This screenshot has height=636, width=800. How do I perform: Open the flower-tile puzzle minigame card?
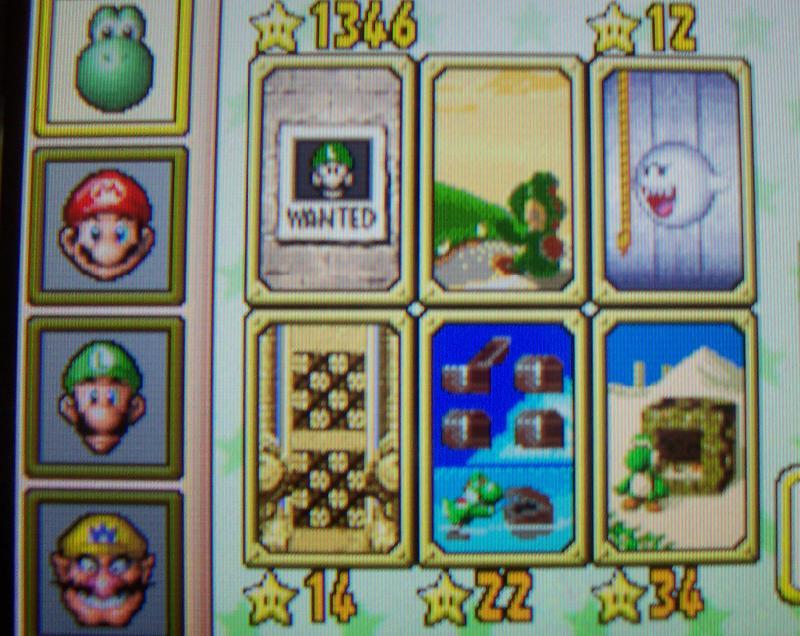click(x=331, y=438)
